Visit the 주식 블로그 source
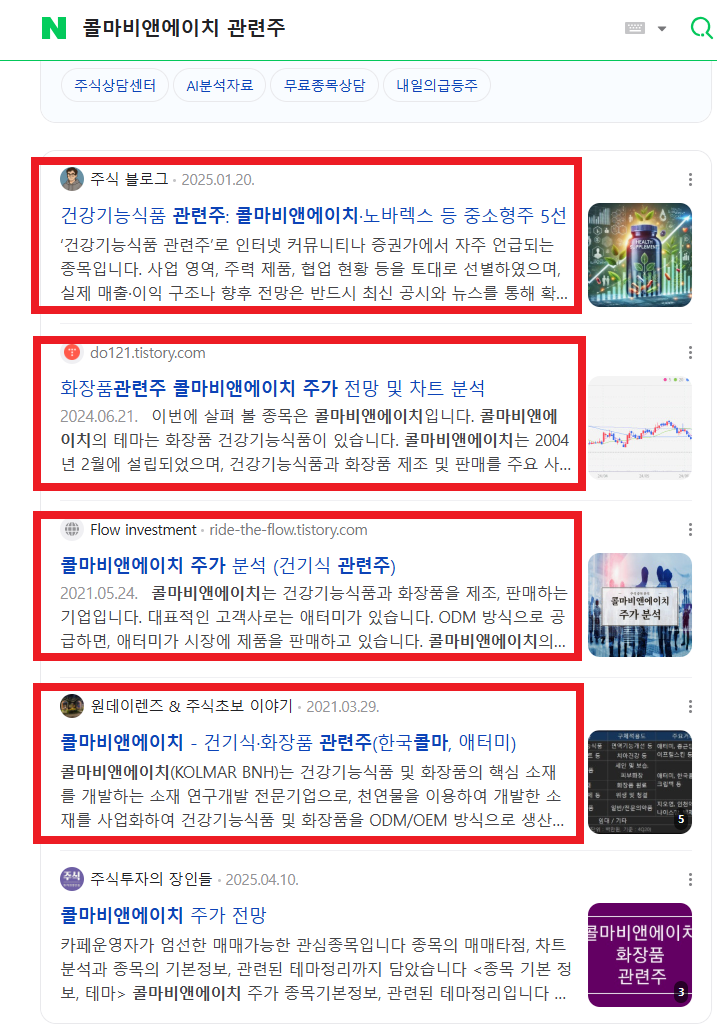 (x=128, y=180)
